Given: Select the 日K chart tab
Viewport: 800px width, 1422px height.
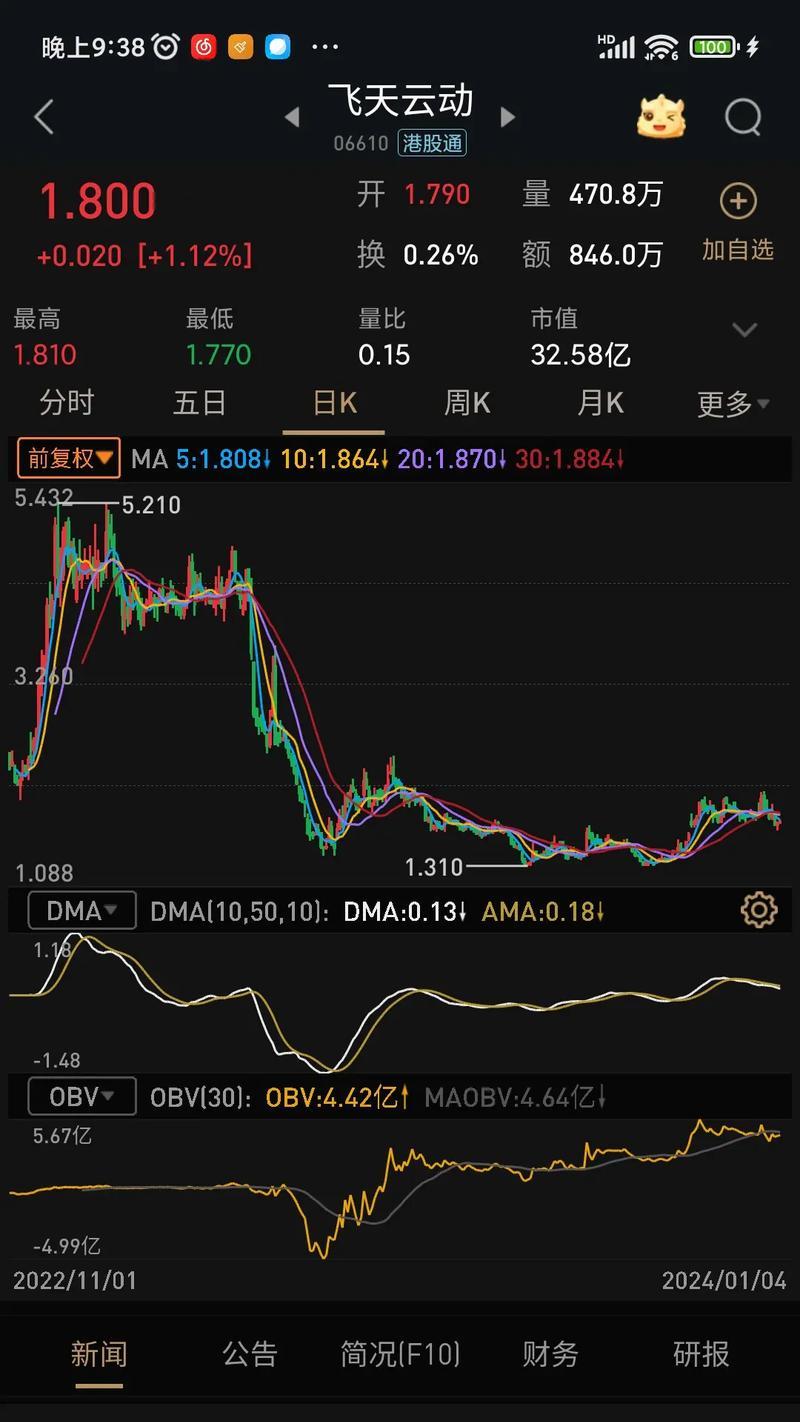Looking at the screenshot, I should pos(334,403).
